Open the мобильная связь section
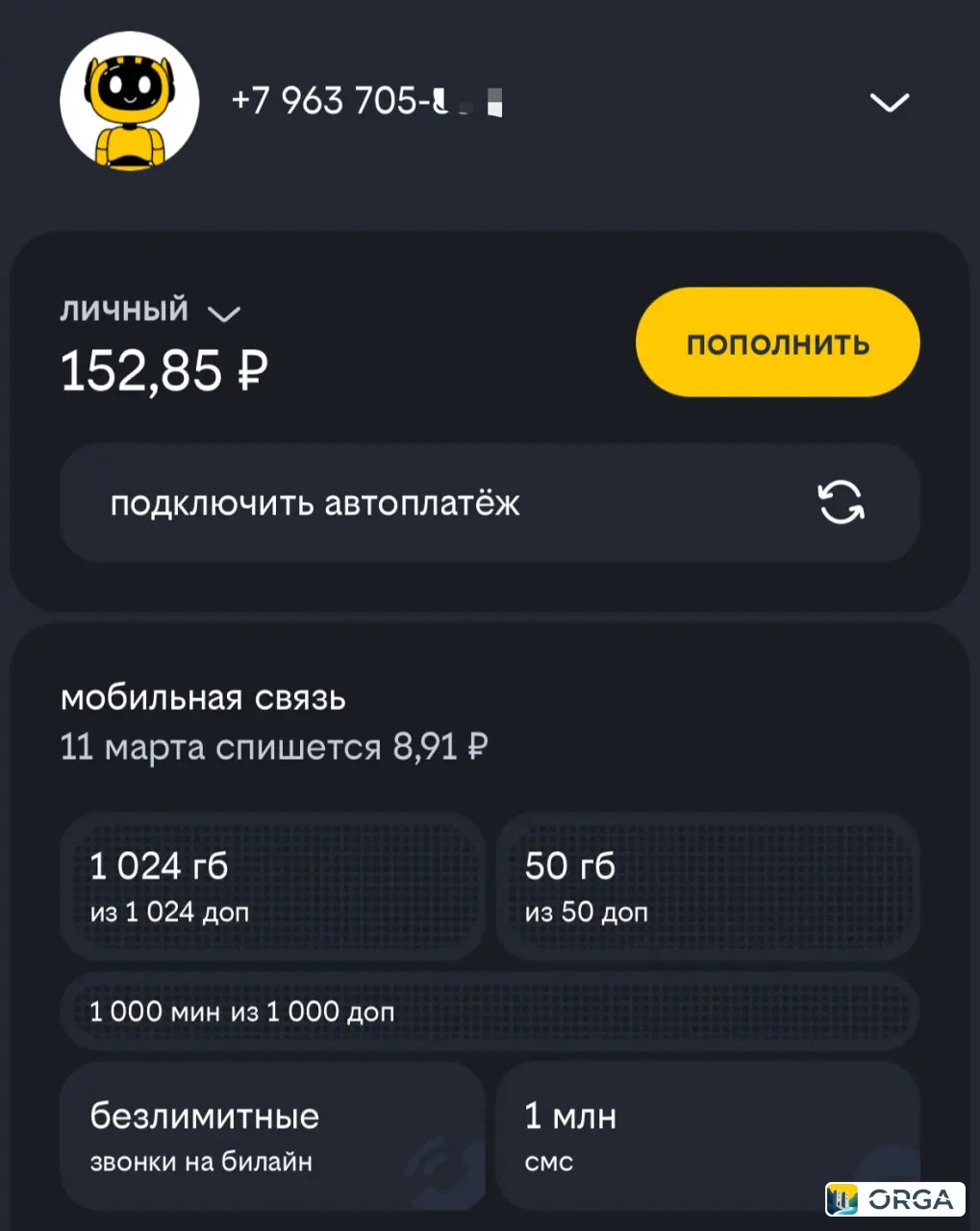Screen dimensions: 980x1231 [x=203, y=699]
